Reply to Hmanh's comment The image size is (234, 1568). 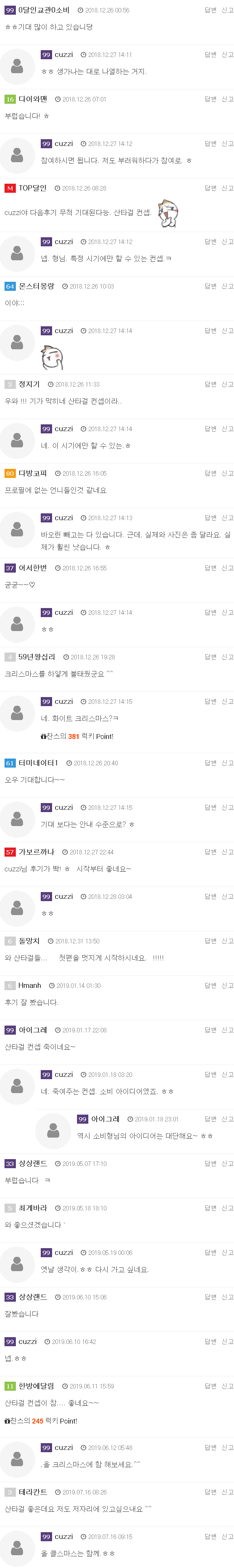[210, 985]
